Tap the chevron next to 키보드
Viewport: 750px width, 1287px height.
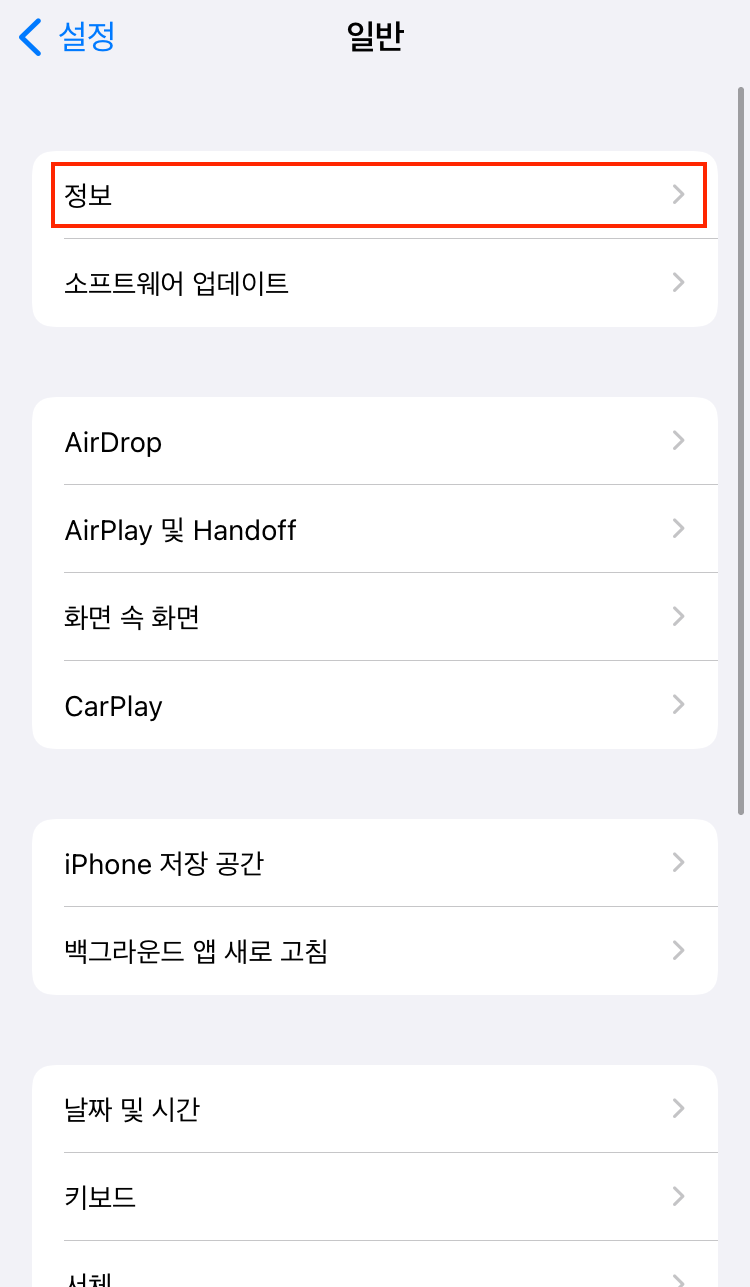click(678, 1196)
